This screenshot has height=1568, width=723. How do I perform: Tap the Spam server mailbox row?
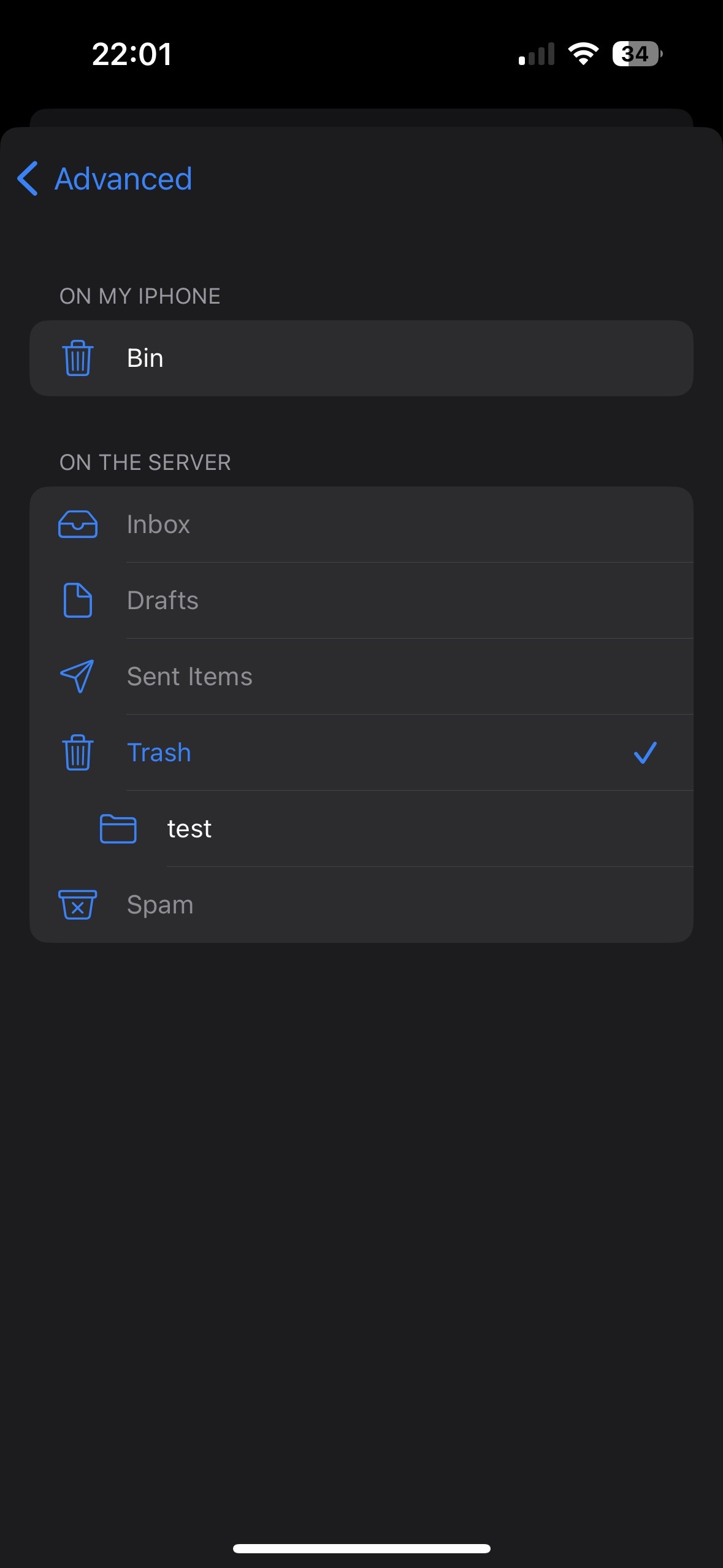tap(361, 905)
